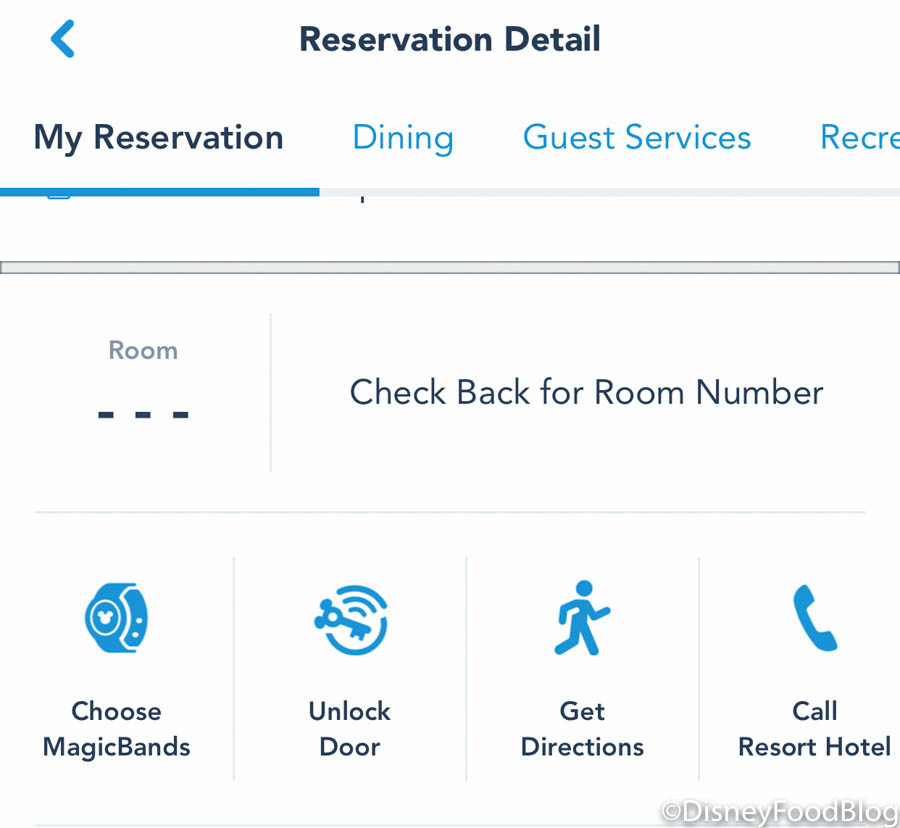Get Directions to the resort
This screenshot has height=828, width=900.
click(x=582, y=670)
